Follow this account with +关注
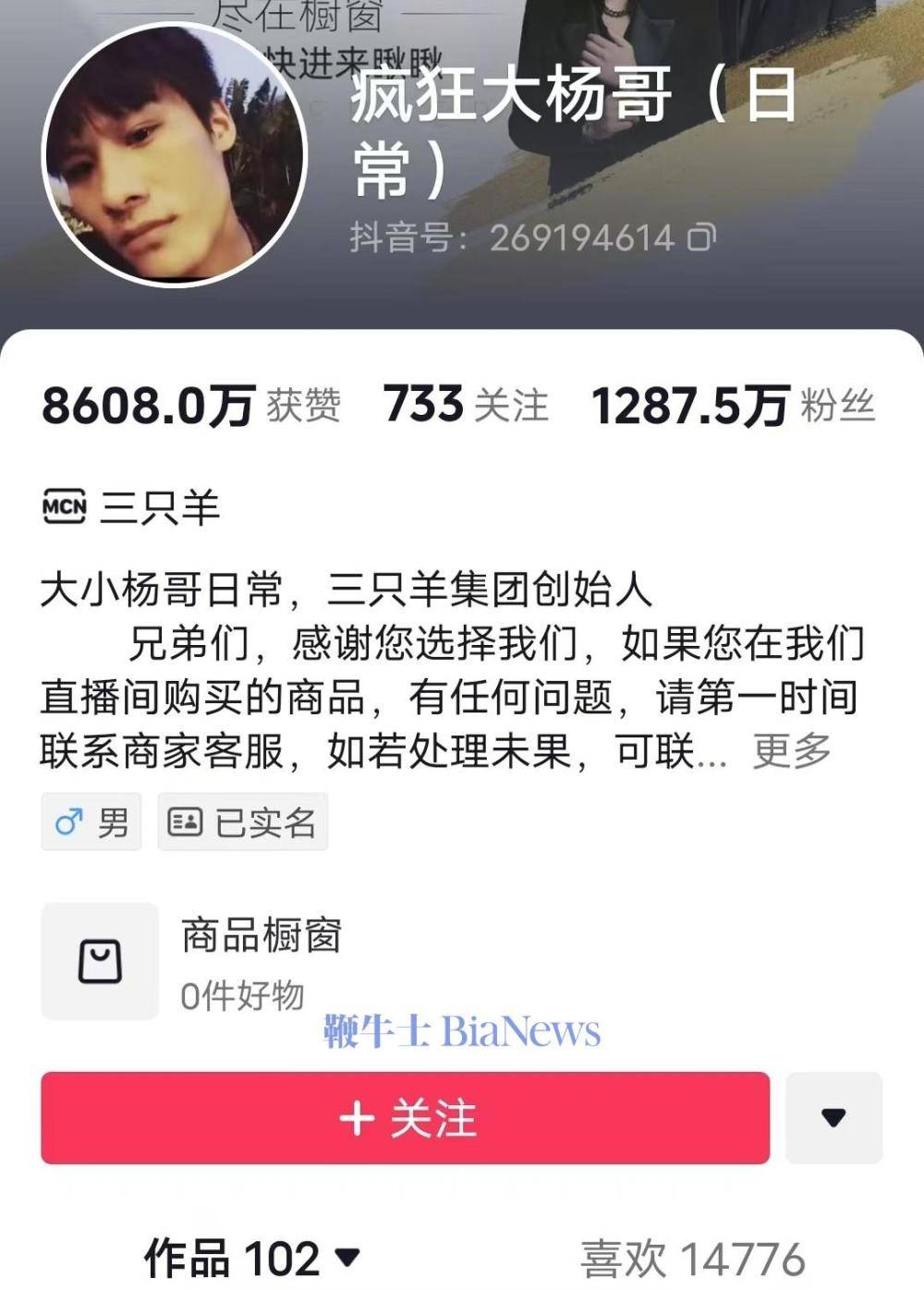 click(x=405, y=1118)
